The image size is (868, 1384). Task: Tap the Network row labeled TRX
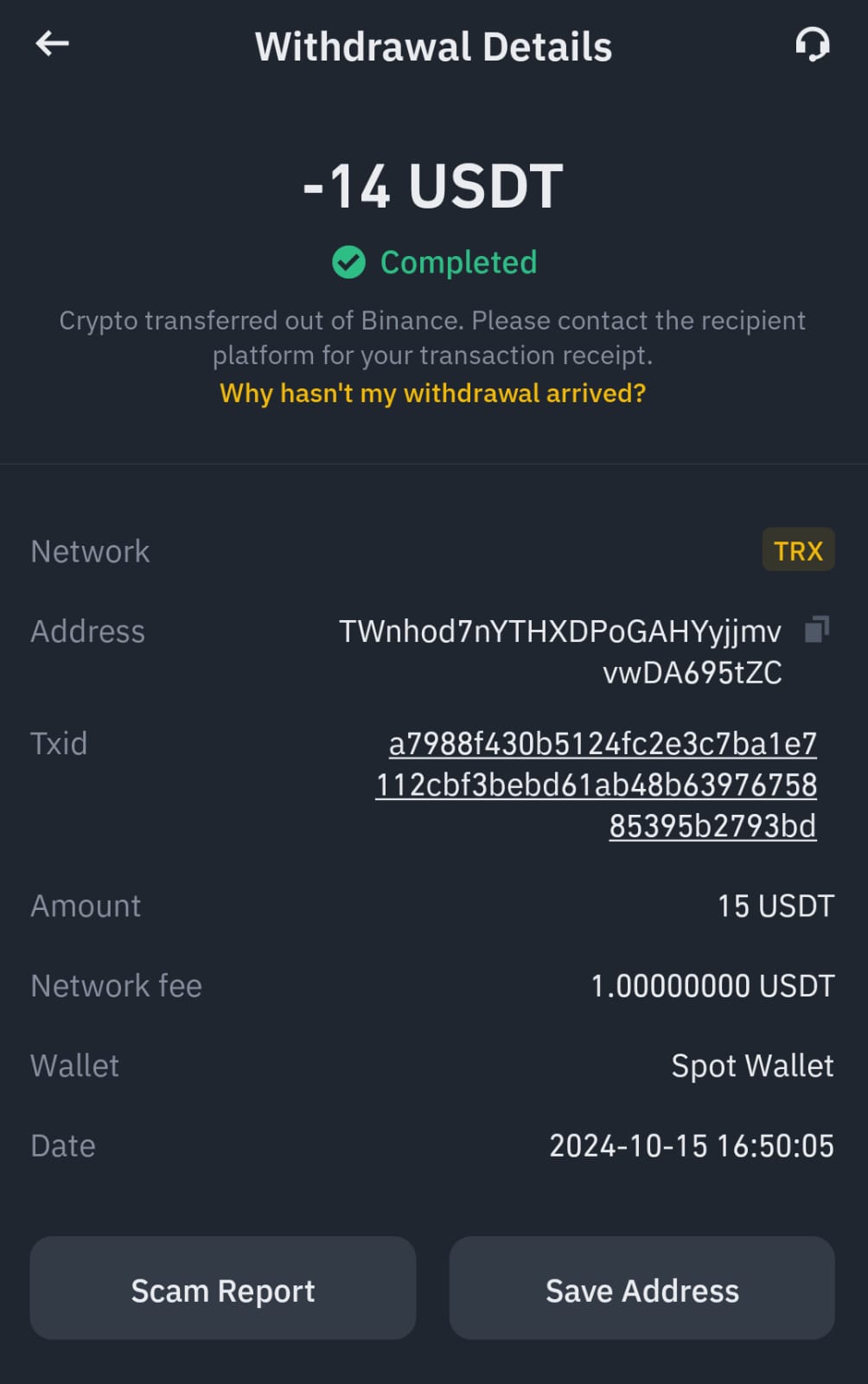[432, 550]
